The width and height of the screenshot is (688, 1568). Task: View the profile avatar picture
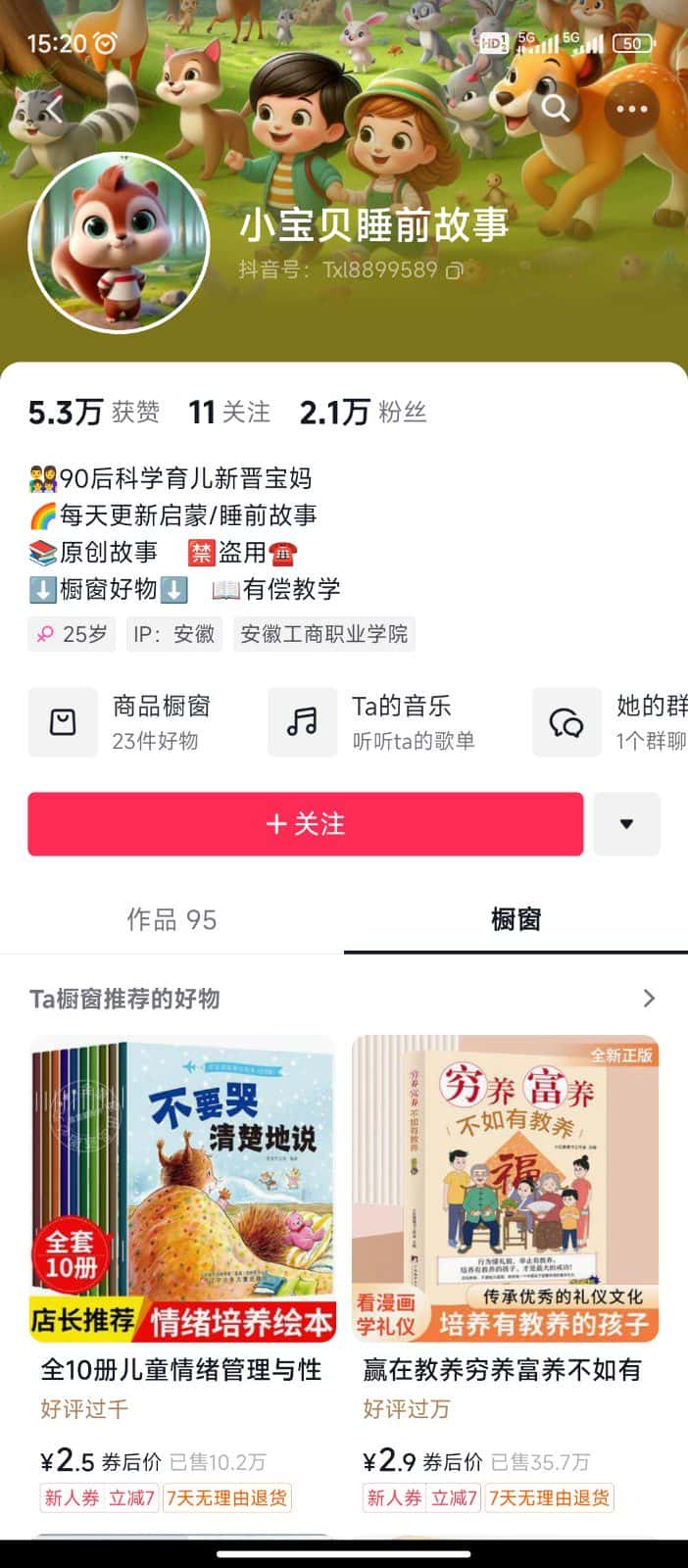coord(119,242)
